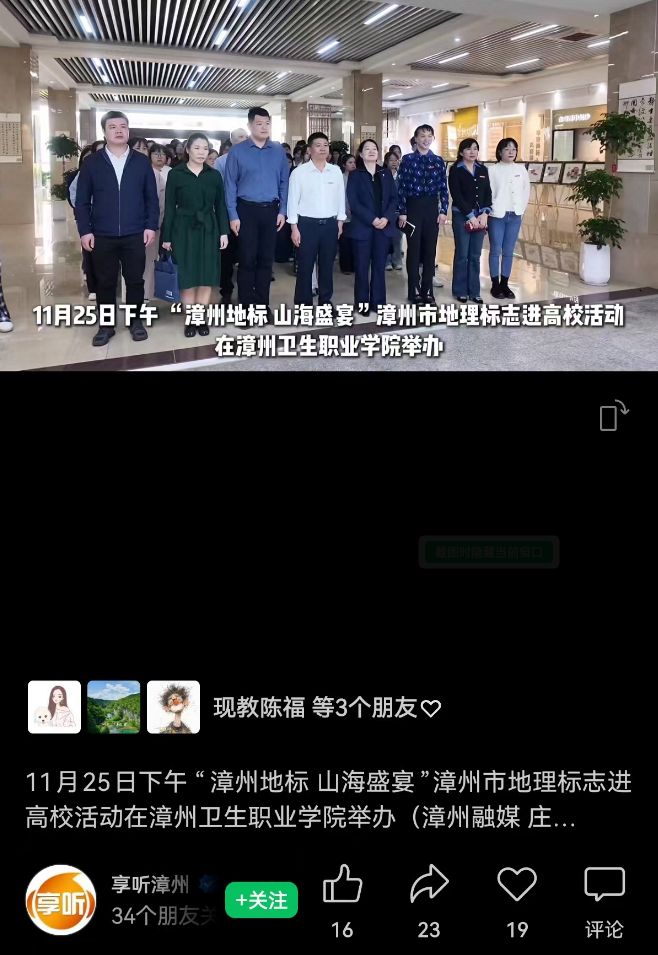Image resolution: width=658 pixels, height=955 pixels.
Task: Share this video via the arrow icon
Action: pos(429,885)
